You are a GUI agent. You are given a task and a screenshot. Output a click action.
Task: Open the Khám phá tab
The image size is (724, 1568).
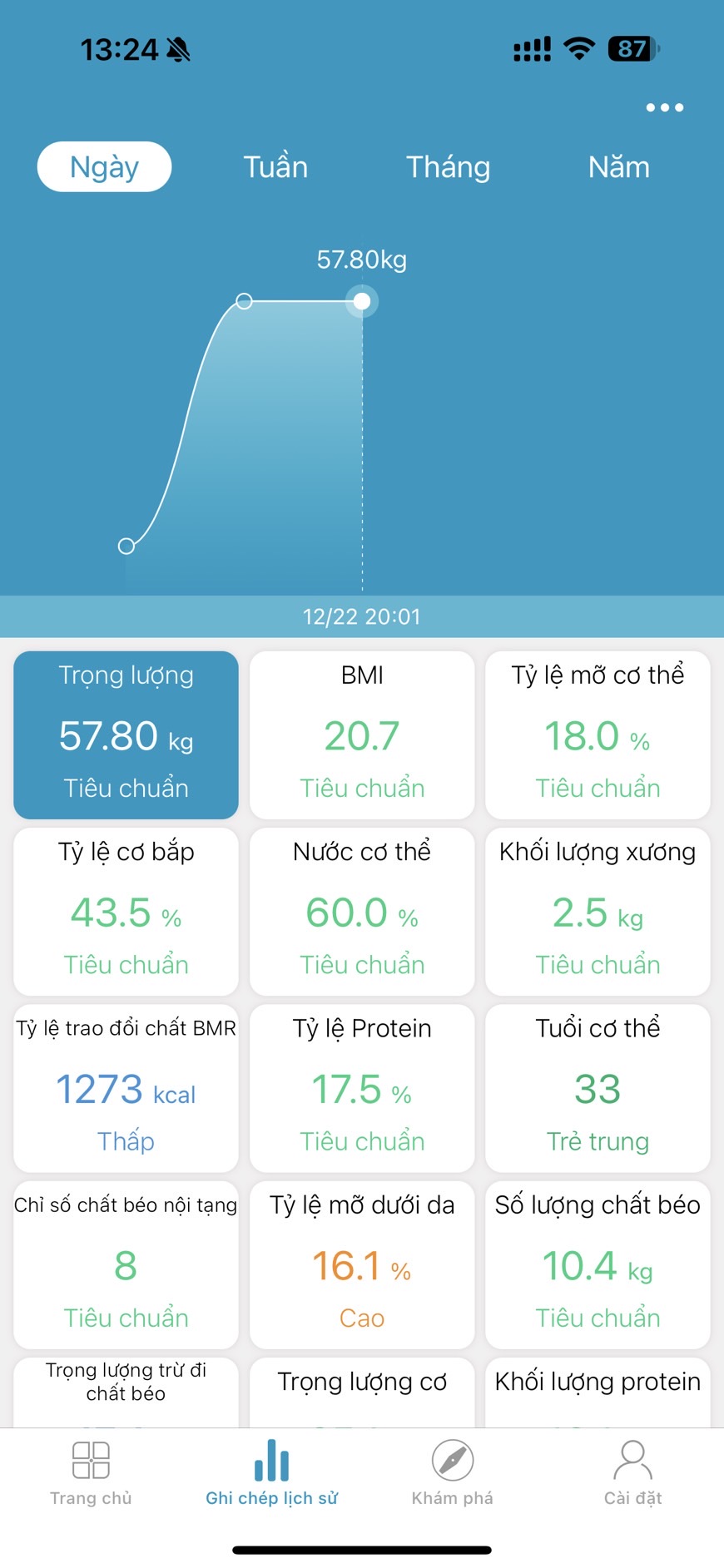452,1473
